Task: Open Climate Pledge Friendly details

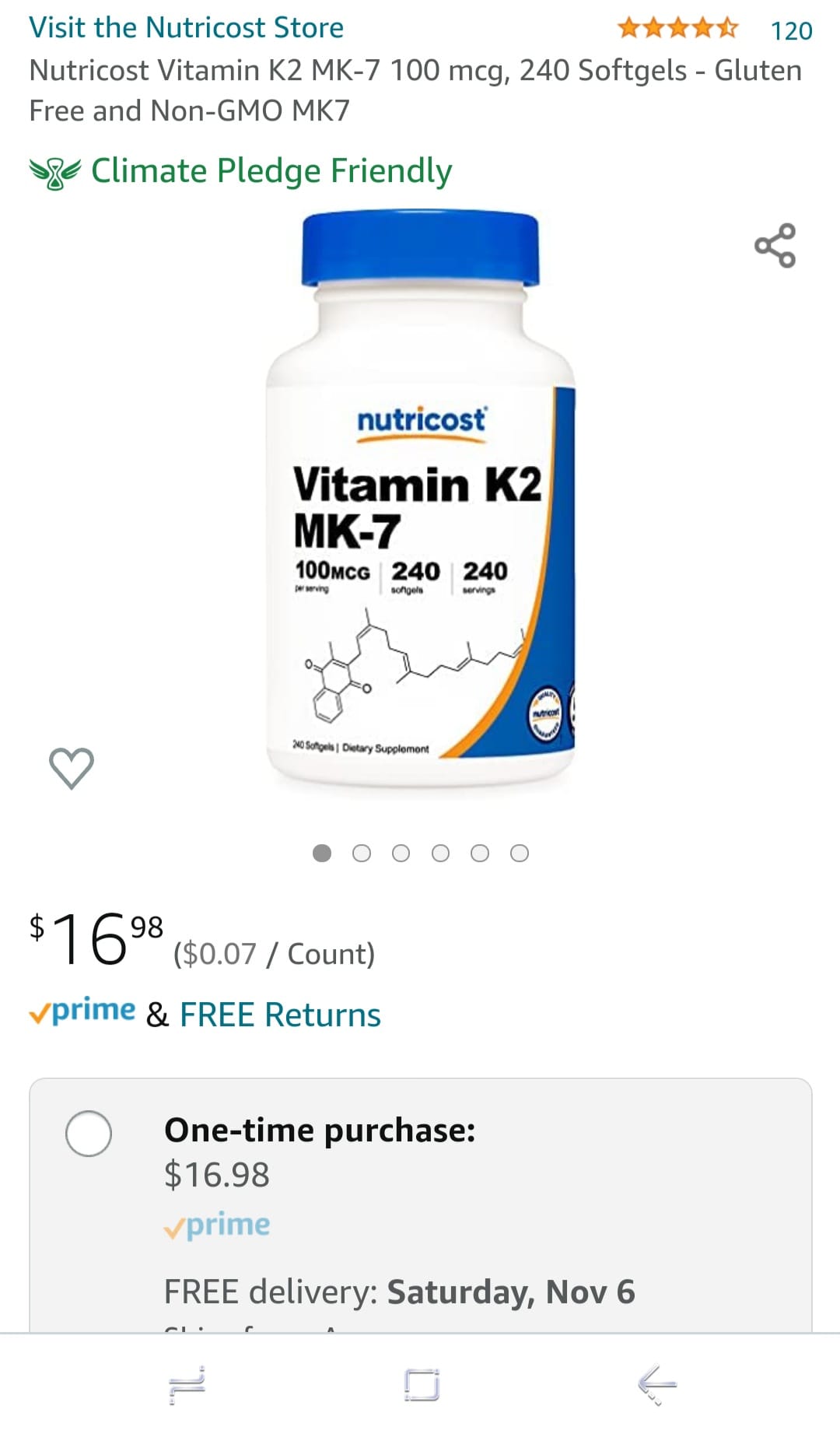Action: [x=240, y=171]
